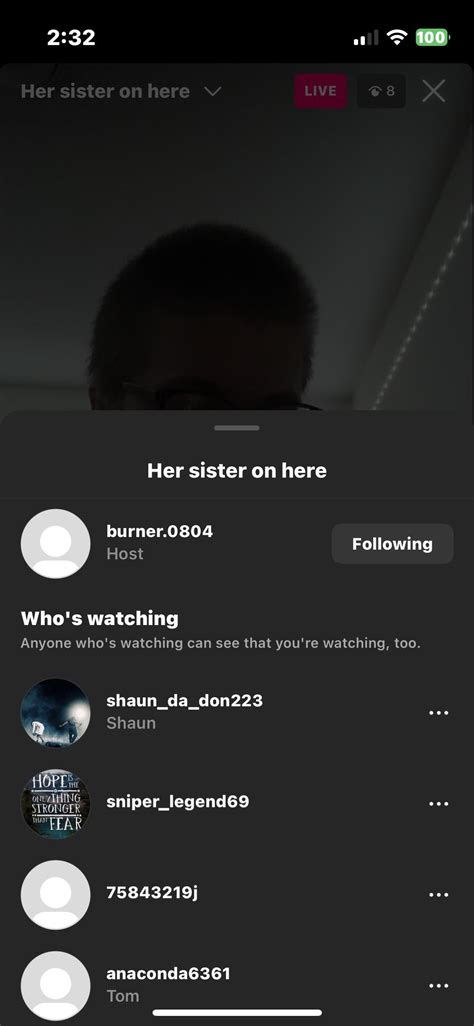474x1026 pixels.
Task: View shaun_da_don223's profile
Action: point(185,701)
